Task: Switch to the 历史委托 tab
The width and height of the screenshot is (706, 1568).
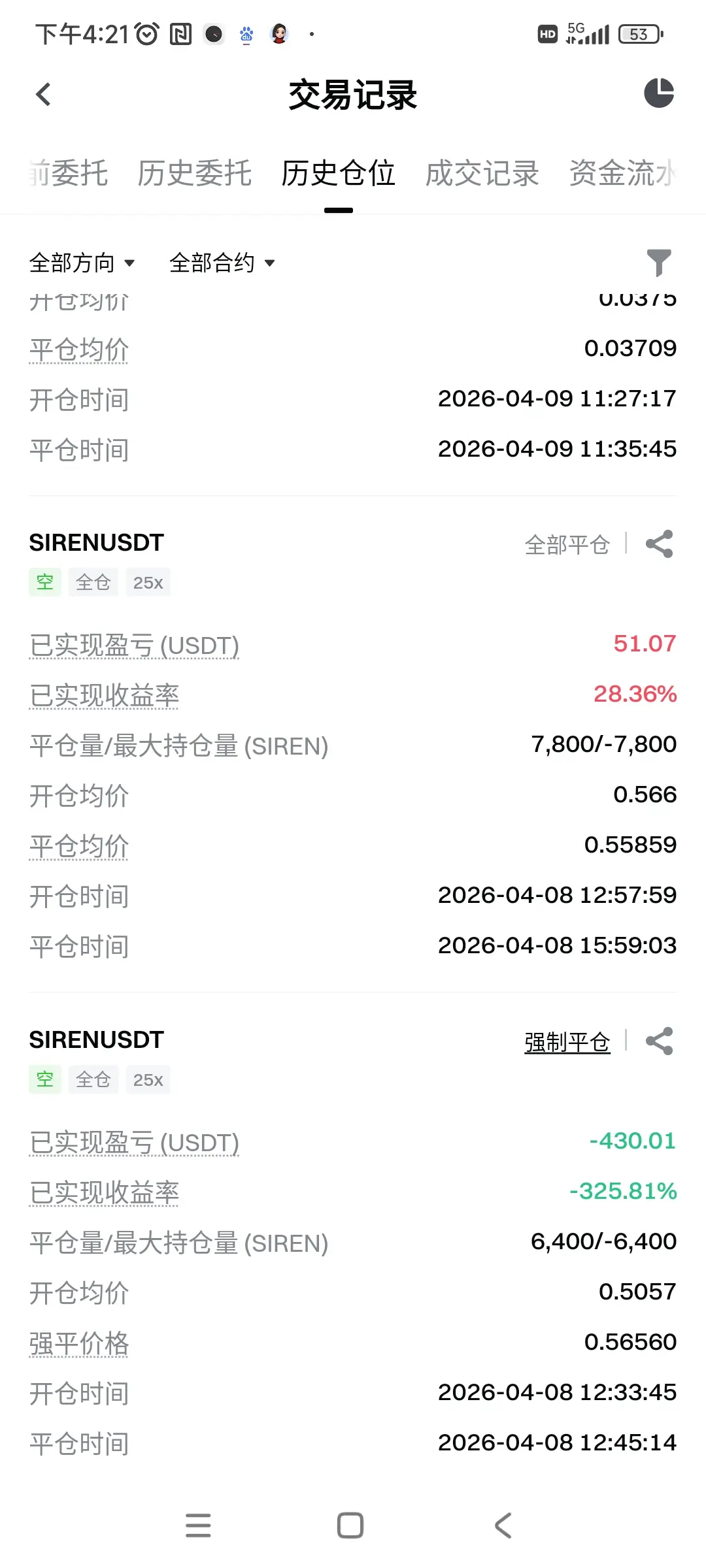Action: 194,174
